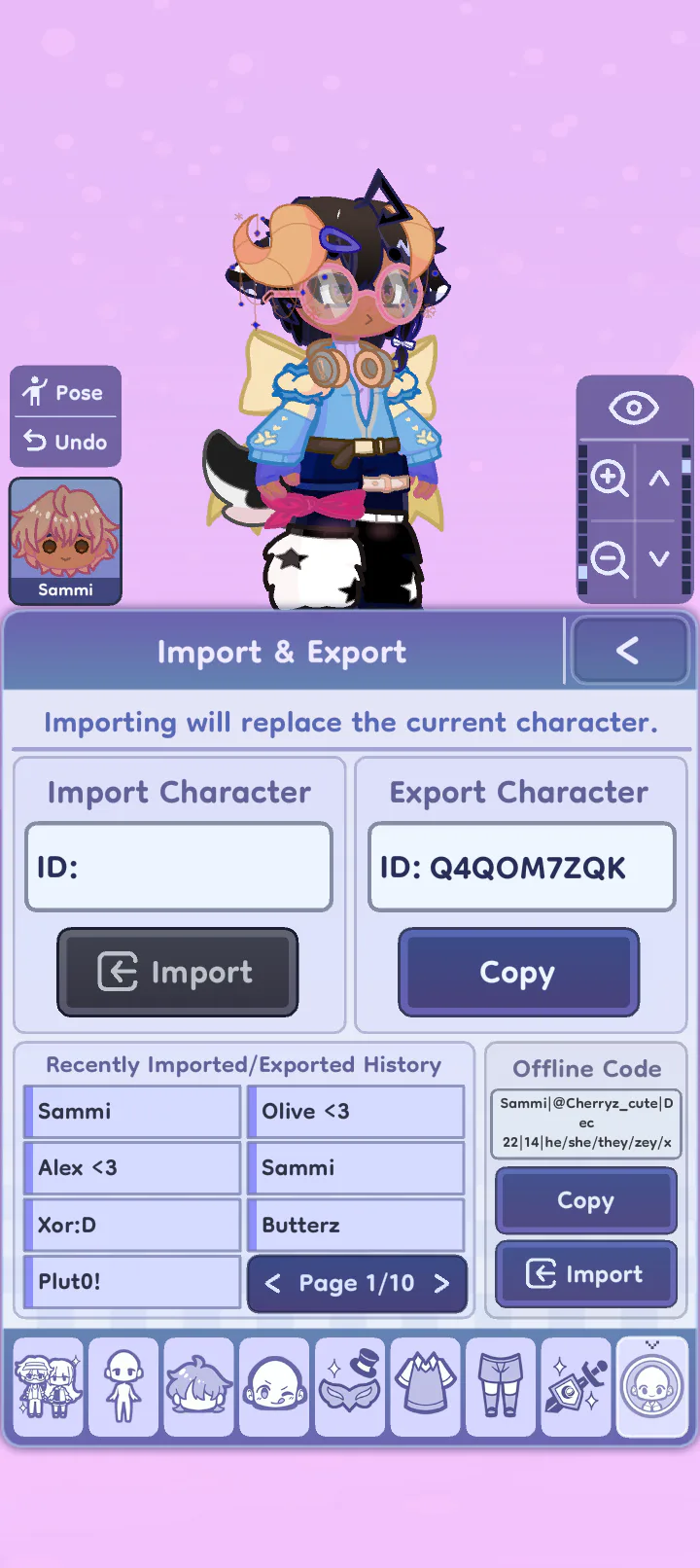
Task: Tap the Import Character ID field
Action: tap(179, 867)
